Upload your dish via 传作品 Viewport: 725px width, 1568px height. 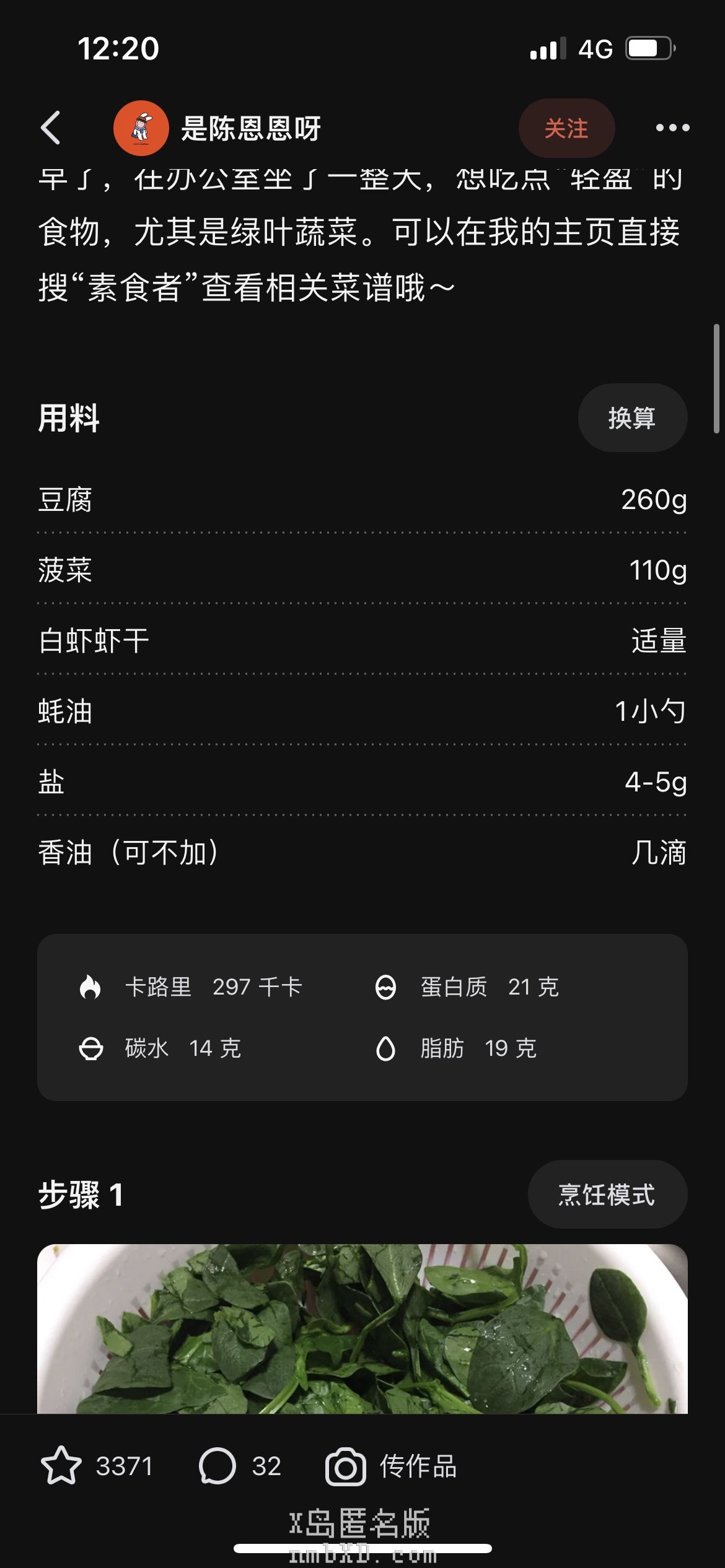tap(392, 1466)
